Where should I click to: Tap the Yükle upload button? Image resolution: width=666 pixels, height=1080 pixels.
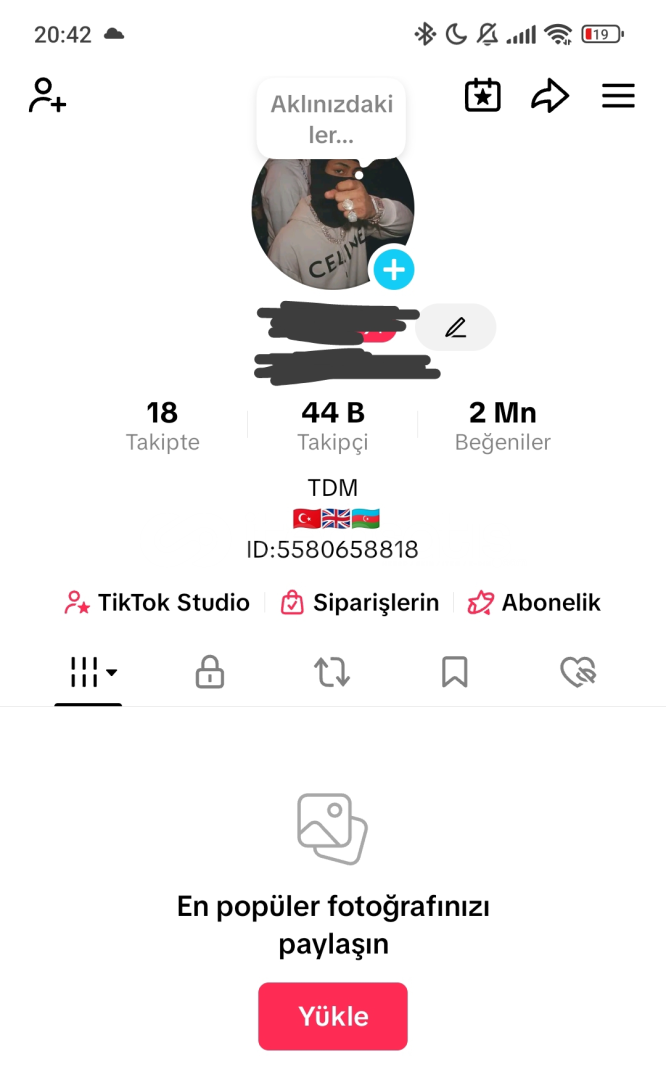[x=333, y=1016]
